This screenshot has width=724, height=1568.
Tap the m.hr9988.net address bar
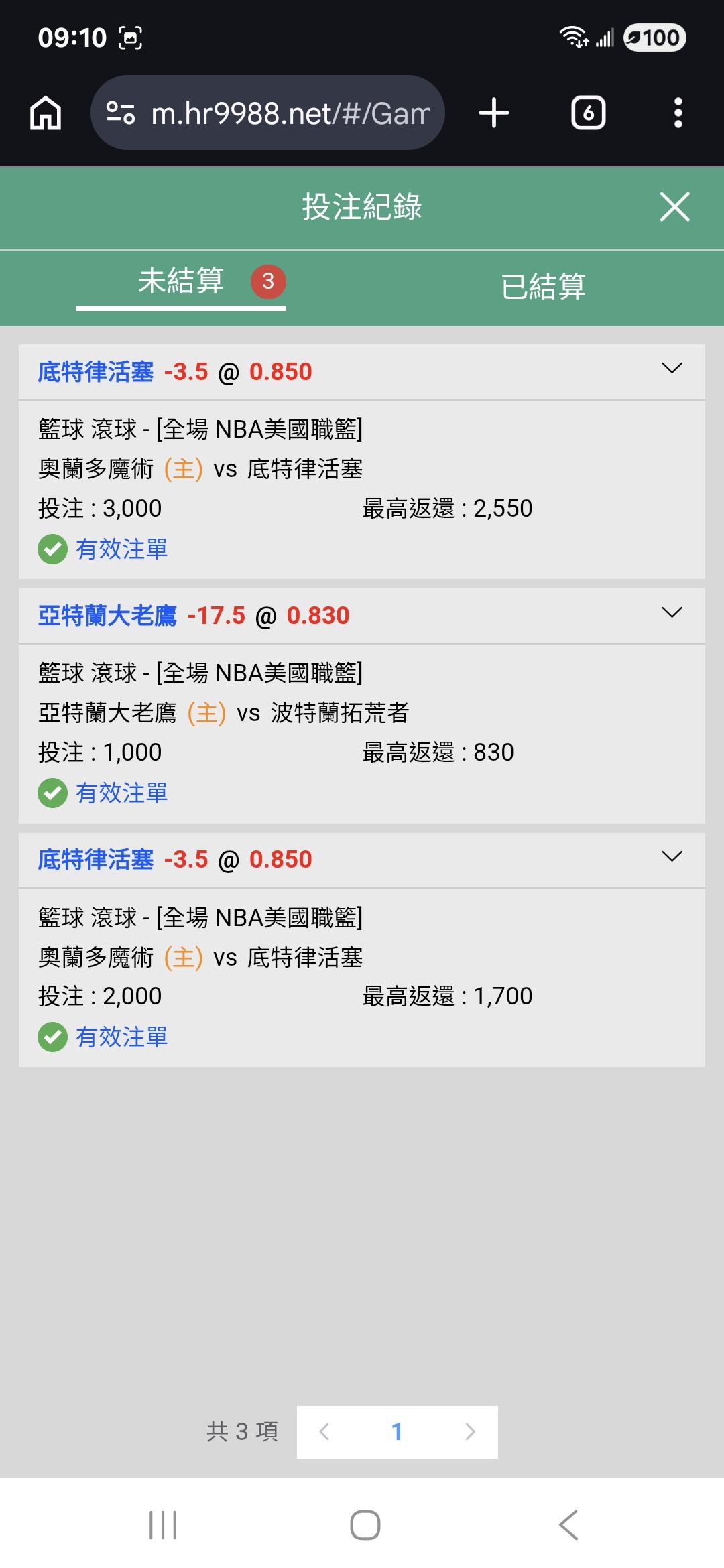click(267, 113)
